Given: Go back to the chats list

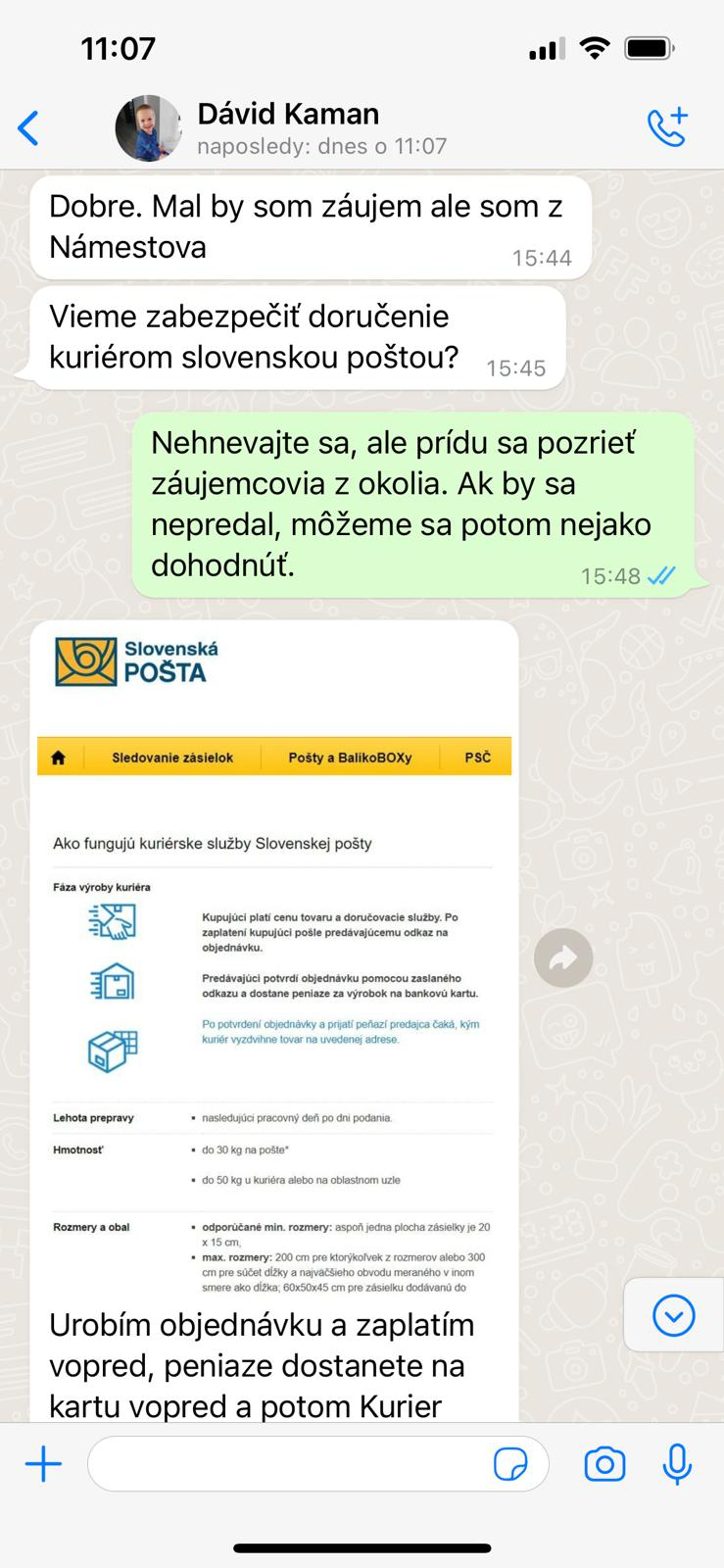Looking at the screenshot, I should (29, 128).
